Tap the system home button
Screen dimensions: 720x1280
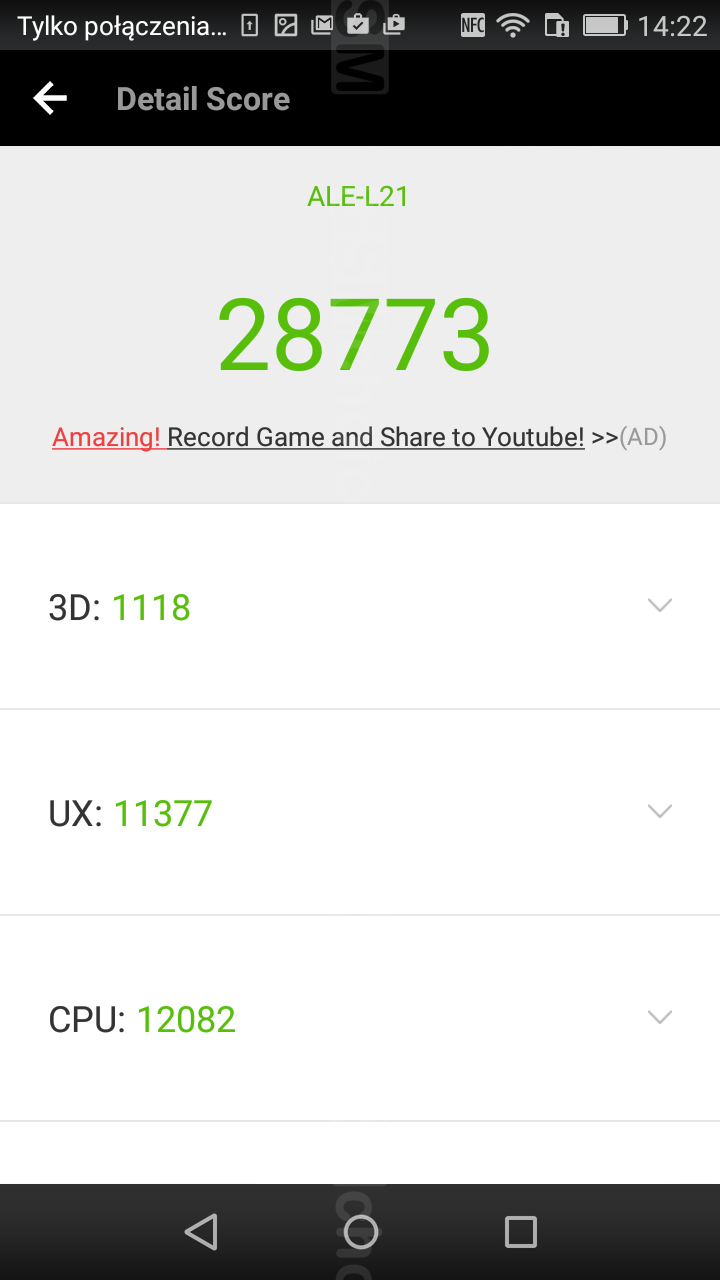click(x=360, y=1232)
